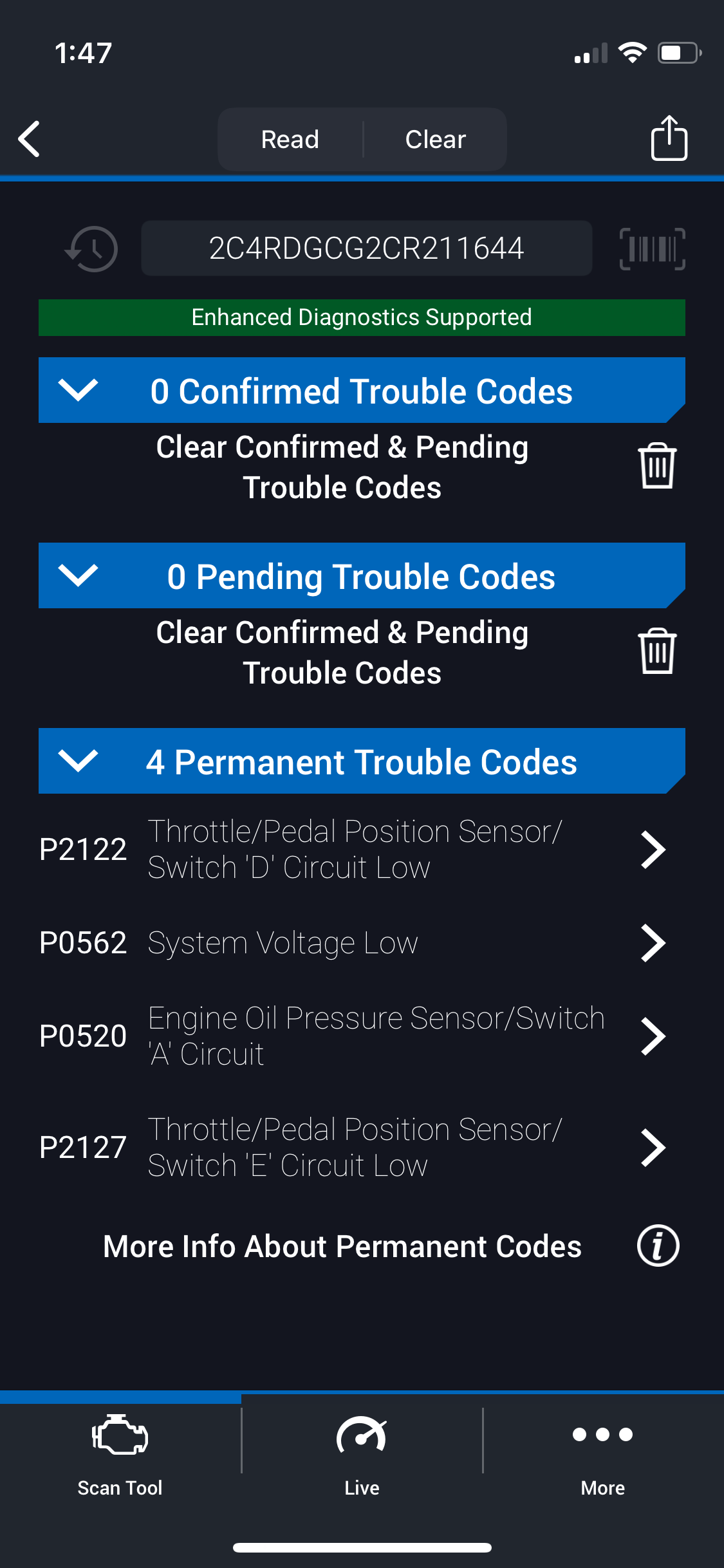Open VIN history clock icon
The height and width of the screenshot is (1568, 724).
[91, 248]
